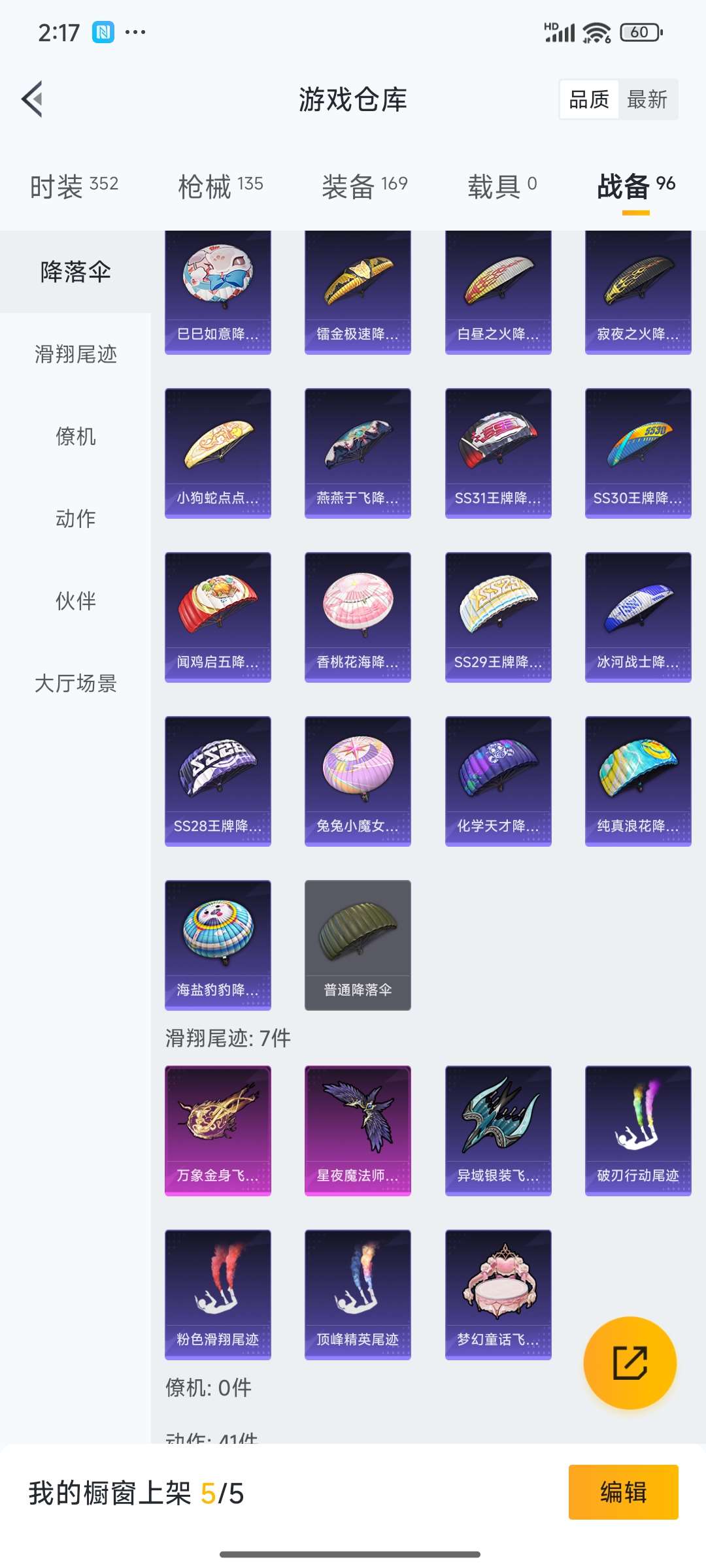
Task: Switch to the 载具 tab
Action: coord(501,186)
